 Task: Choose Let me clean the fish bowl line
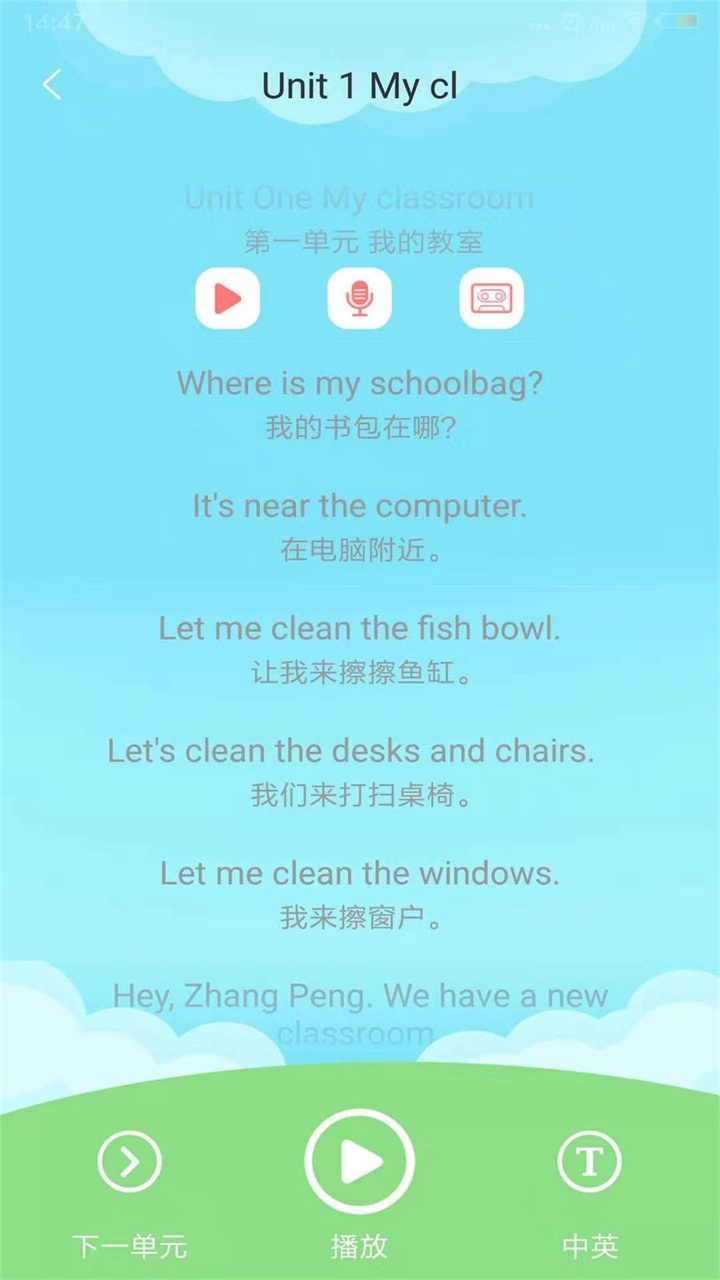(x=358, y=628)
